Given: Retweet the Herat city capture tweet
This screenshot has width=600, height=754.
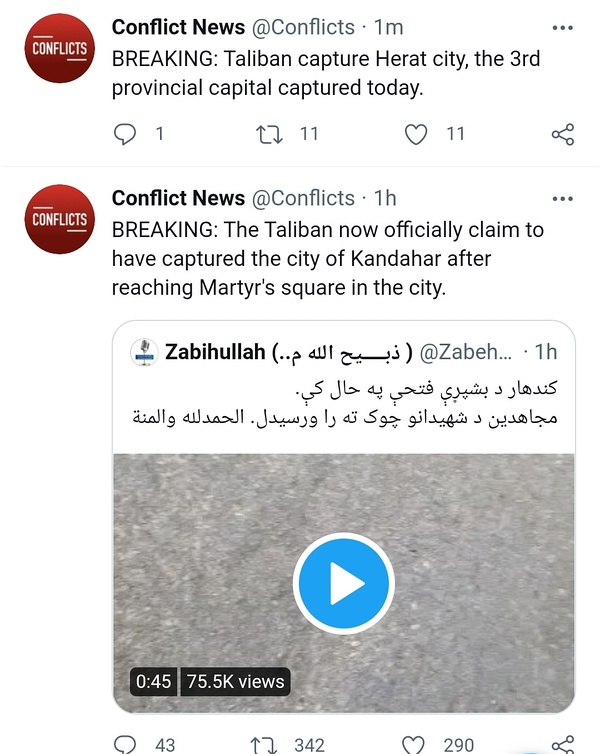Looking at the screenshot, I should tap(269, 134).
